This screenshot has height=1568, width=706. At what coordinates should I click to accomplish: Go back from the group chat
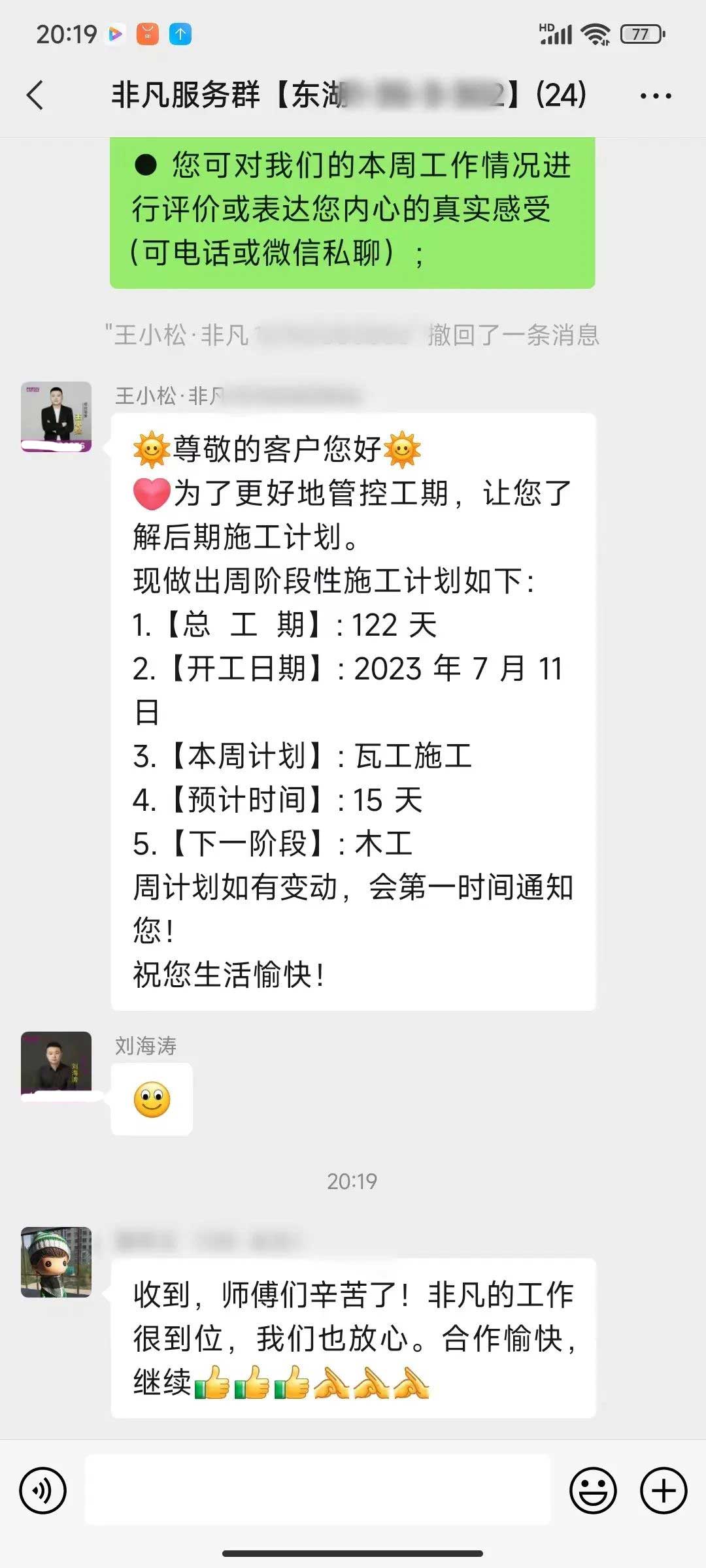pos(35,95)
